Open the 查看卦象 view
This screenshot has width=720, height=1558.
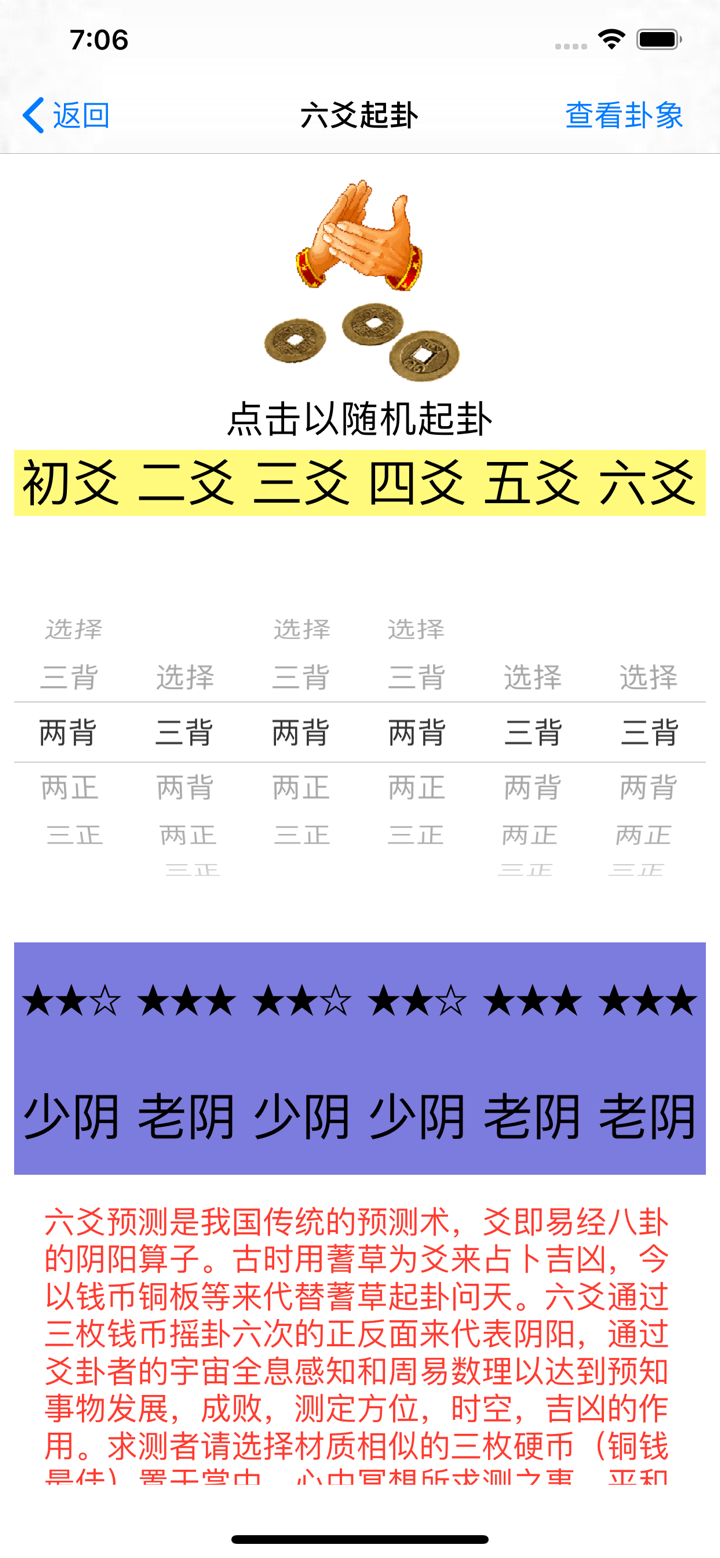pyautogui.click(x=622, y=115)
